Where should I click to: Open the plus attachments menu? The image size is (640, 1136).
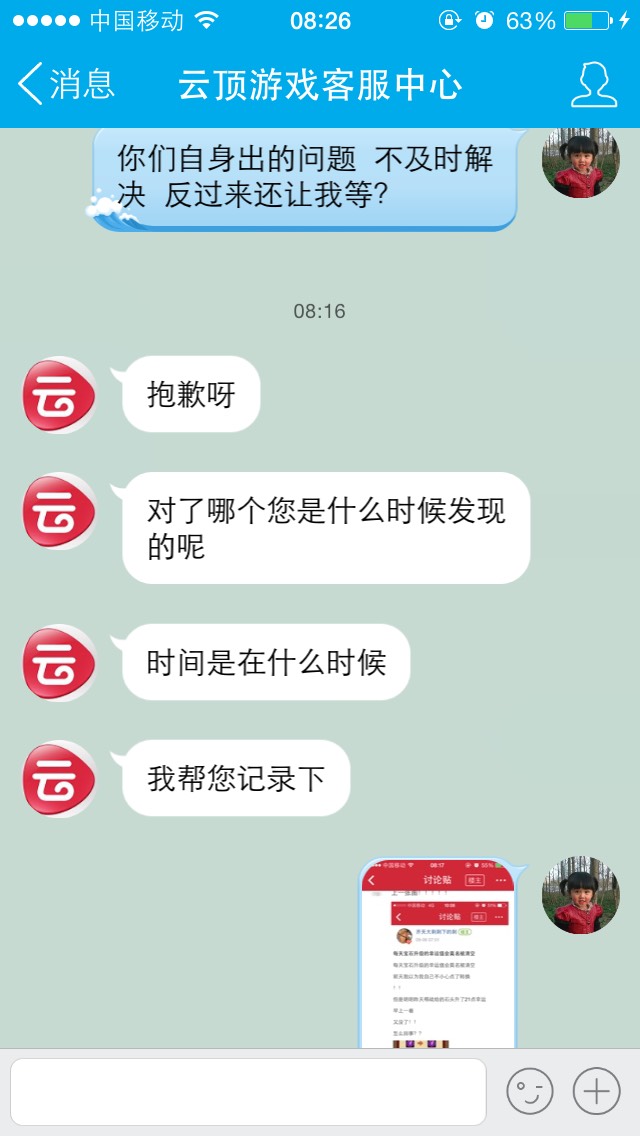[596, 1092]
